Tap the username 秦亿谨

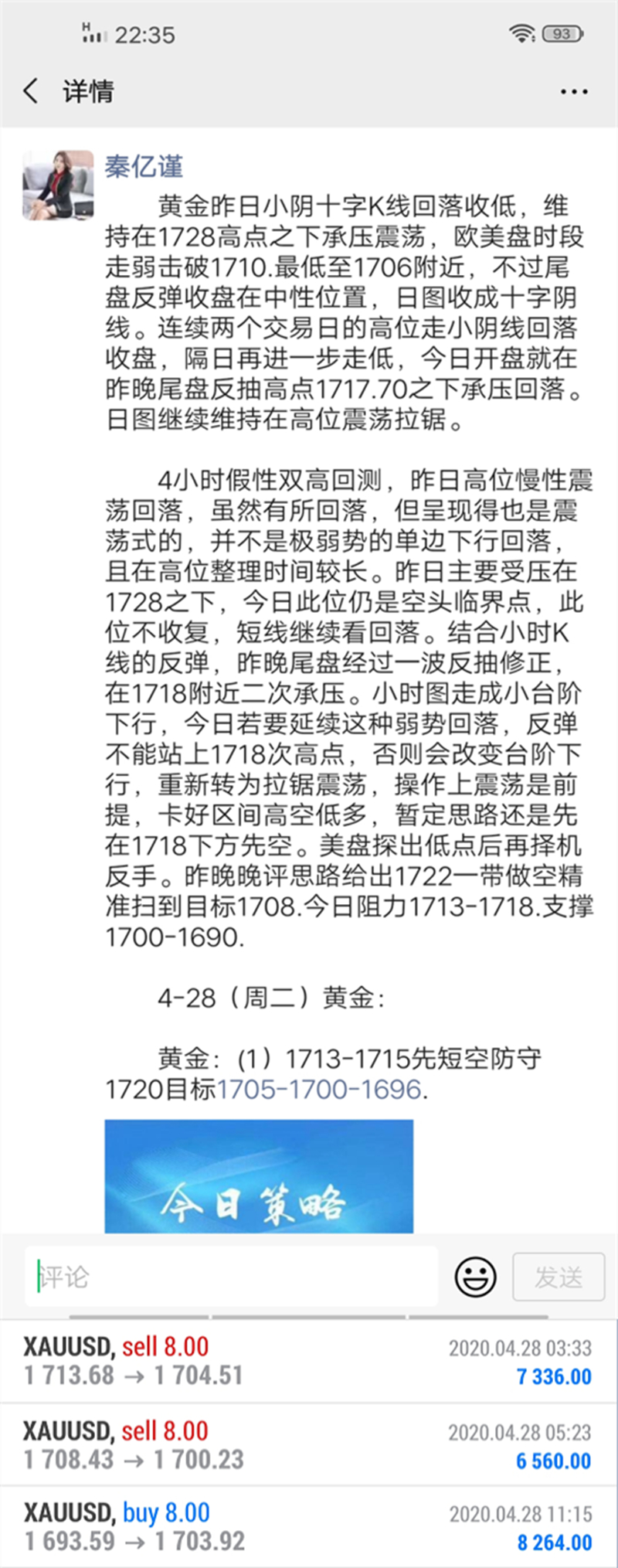144,167
